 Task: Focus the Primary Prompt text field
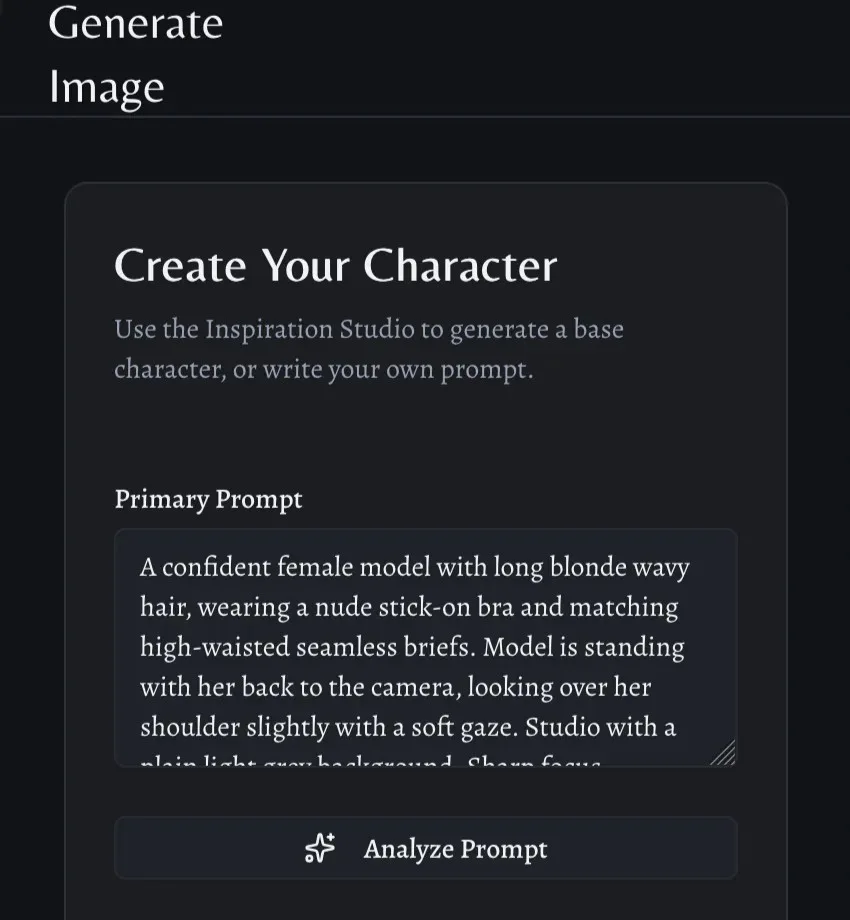(425, 647)
